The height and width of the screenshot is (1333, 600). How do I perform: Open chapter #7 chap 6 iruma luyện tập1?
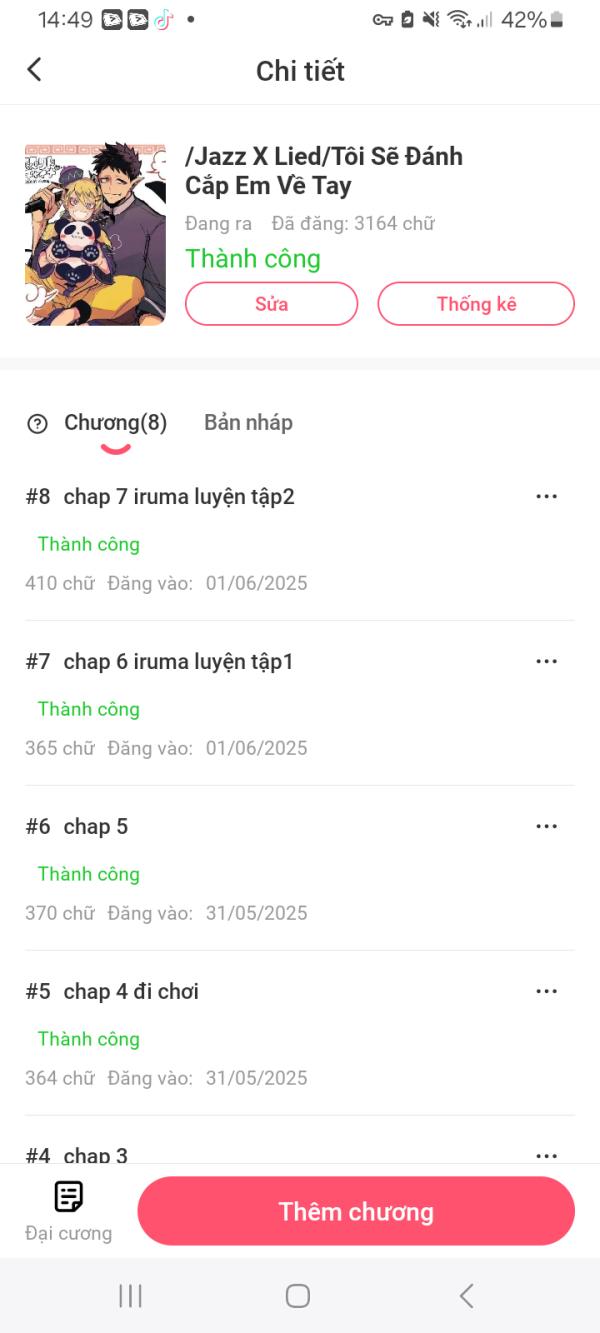(x=178, y=662)
